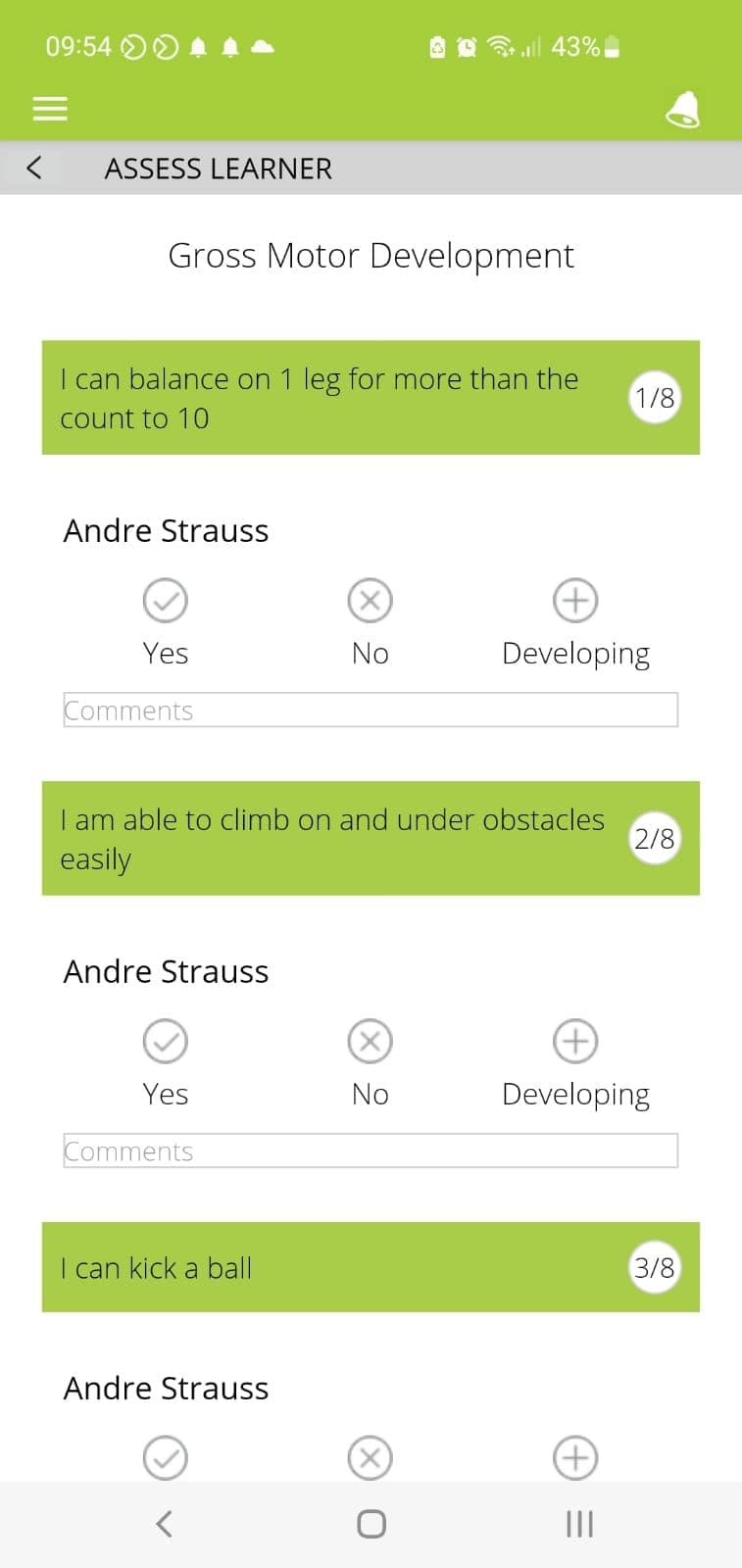The height and width of the screenshot is (1568, 742).
Task: Go to the home screen
Action: point(371,1524)
